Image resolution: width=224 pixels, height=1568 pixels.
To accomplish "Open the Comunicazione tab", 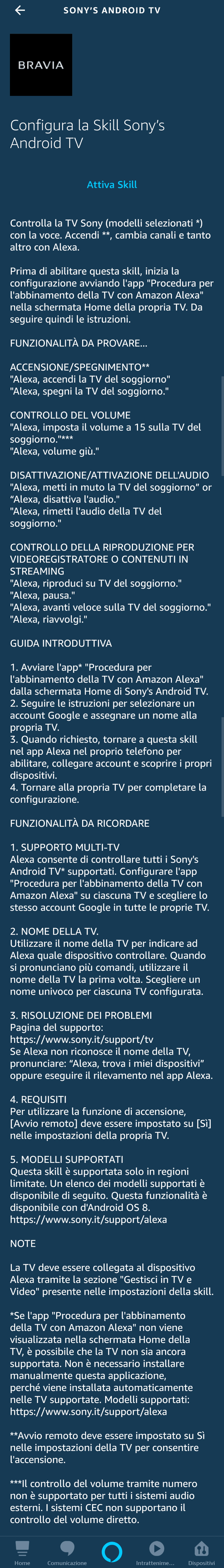I will pyautogui.click(x=67, y=1551).
